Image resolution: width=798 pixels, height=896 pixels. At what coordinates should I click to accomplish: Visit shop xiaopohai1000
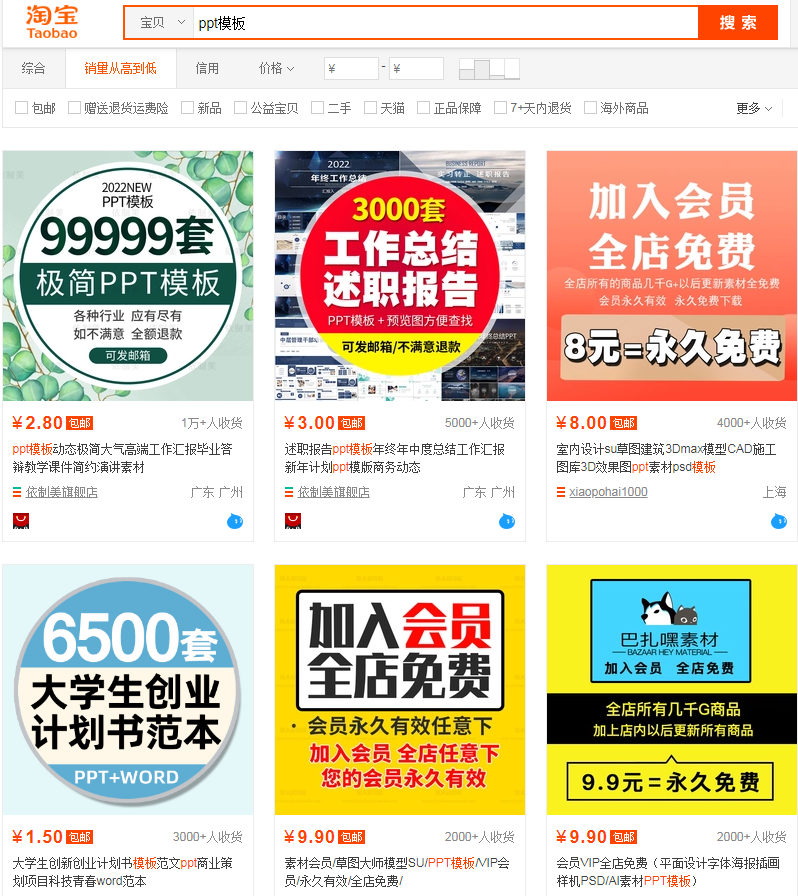(608, 492)
